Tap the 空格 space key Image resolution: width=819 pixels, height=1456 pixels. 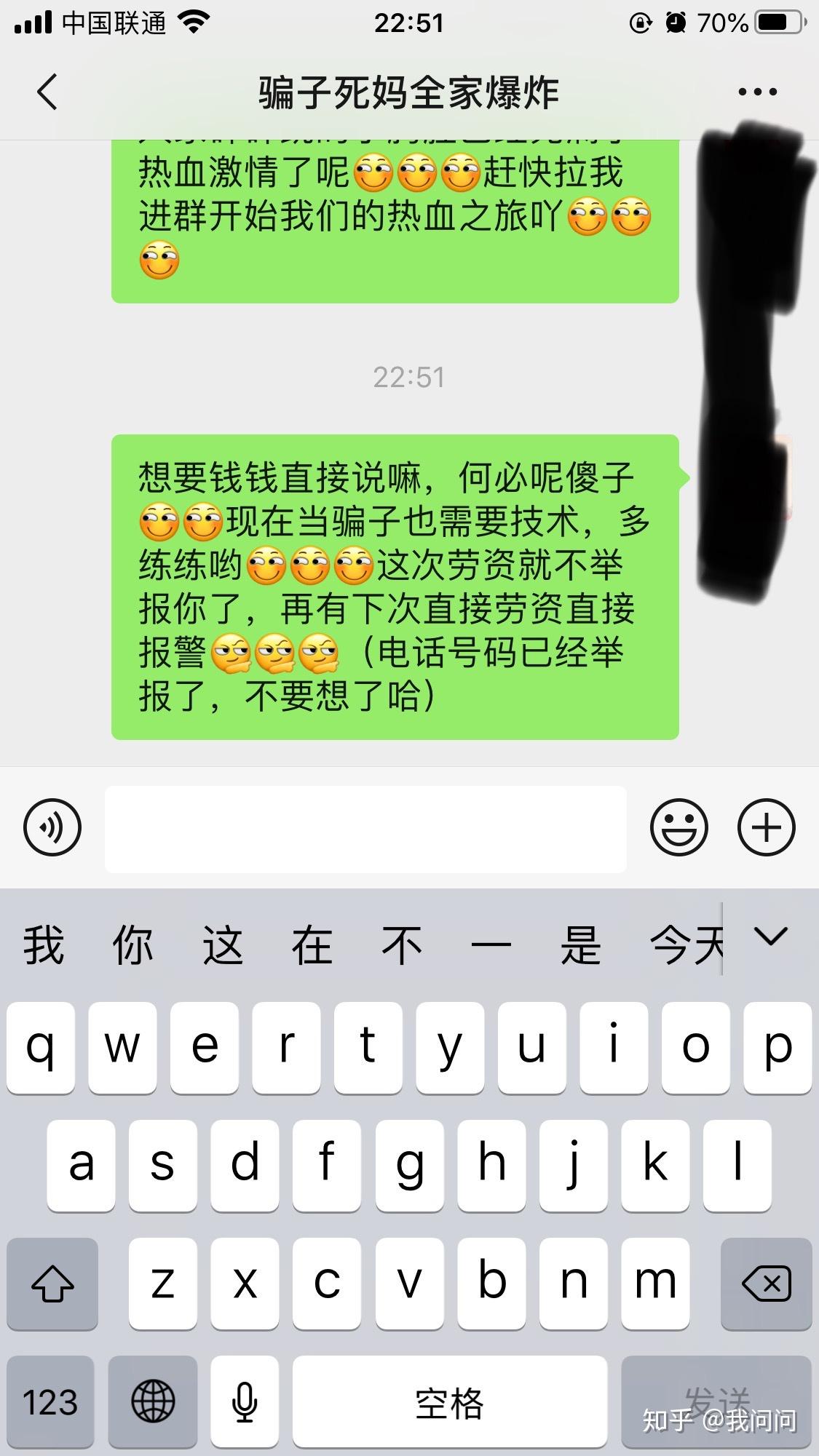click(449, 1401)
